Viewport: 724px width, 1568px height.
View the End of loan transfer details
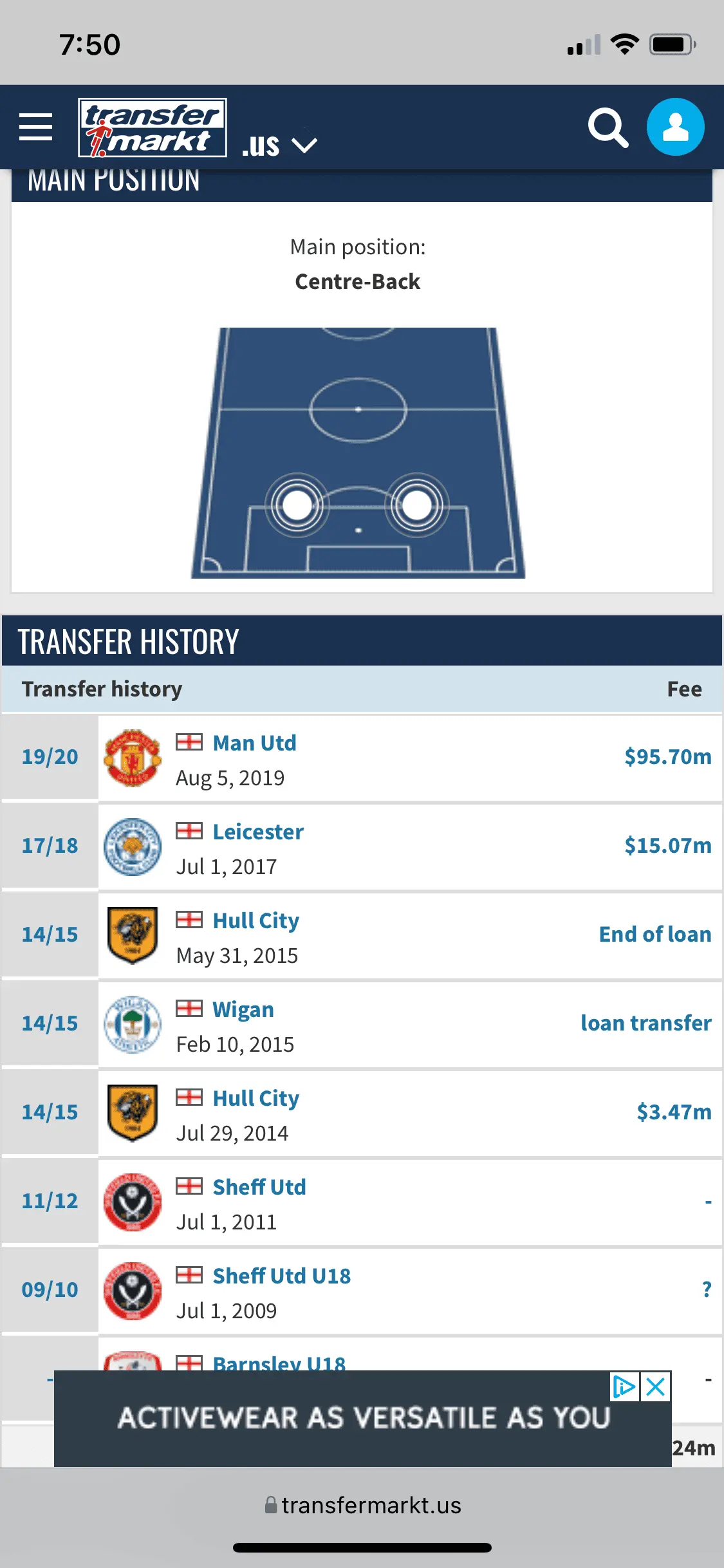point(654,935)
